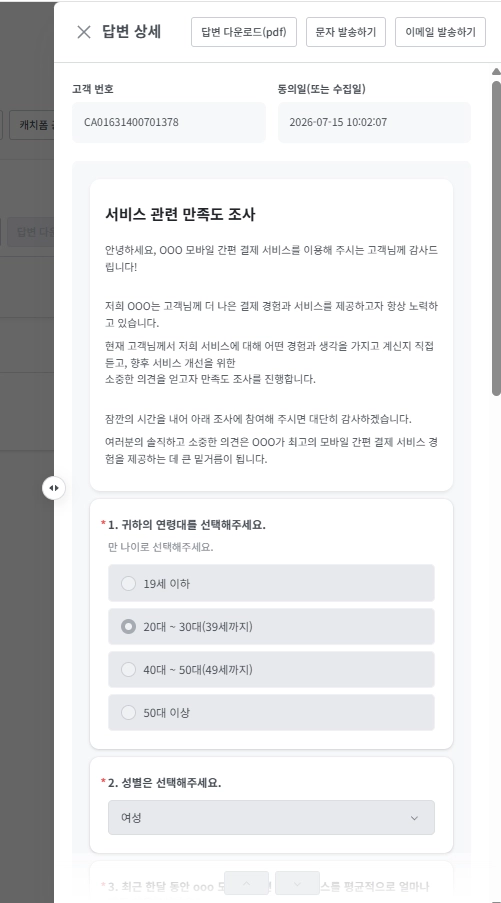The width and height of the screenshot is (501, 903).
Task: Select the 20대 ~ 30대 age option
Action: (271, 626)
